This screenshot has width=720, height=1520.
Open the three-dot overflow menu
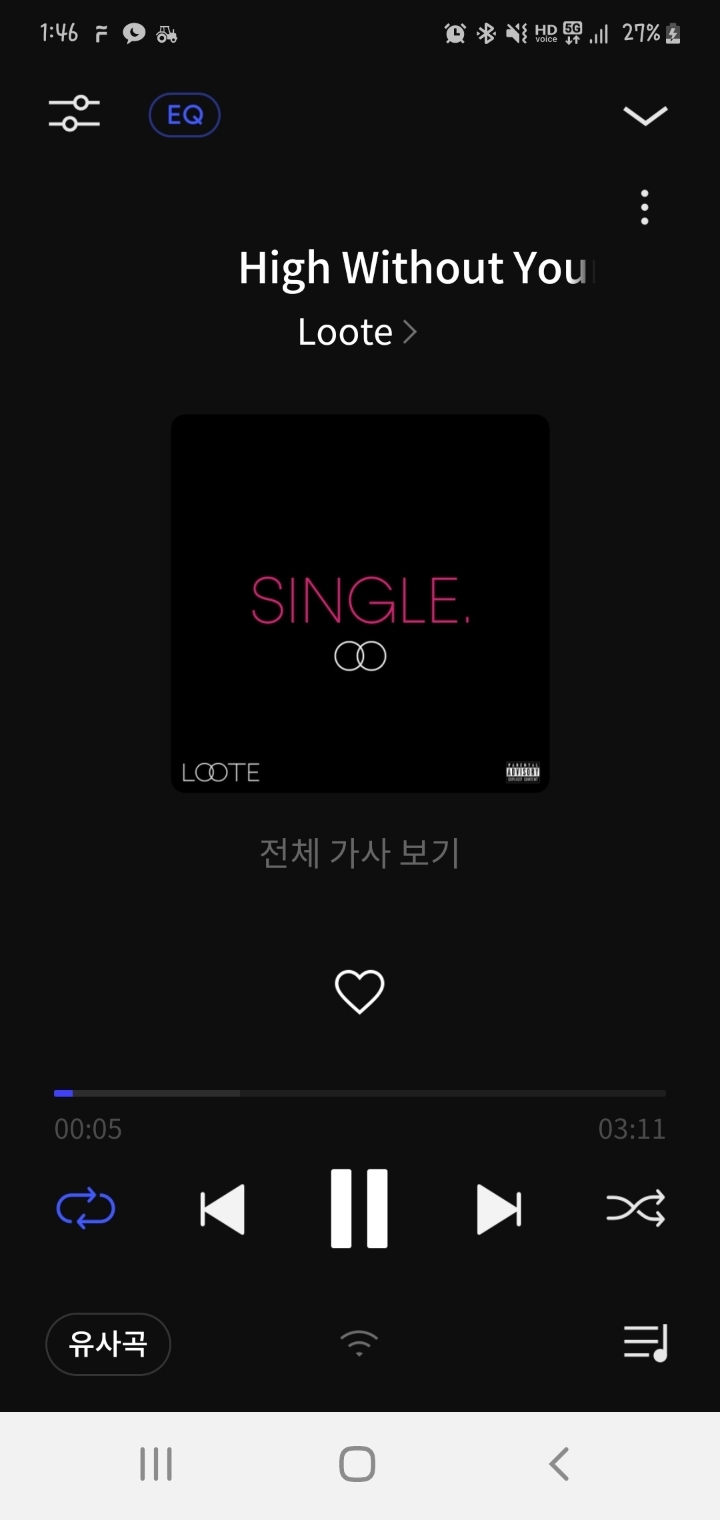click(645, 207)
